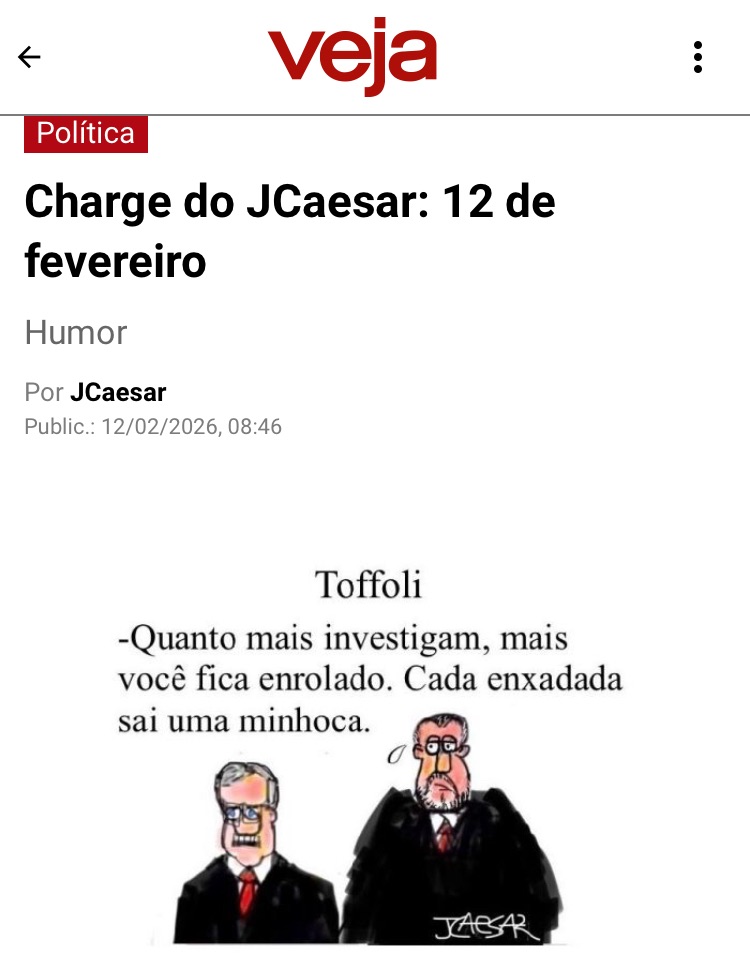Open the Política category tag
The width and height of the screenshot is (750, 962).
(x=86, y=134)
